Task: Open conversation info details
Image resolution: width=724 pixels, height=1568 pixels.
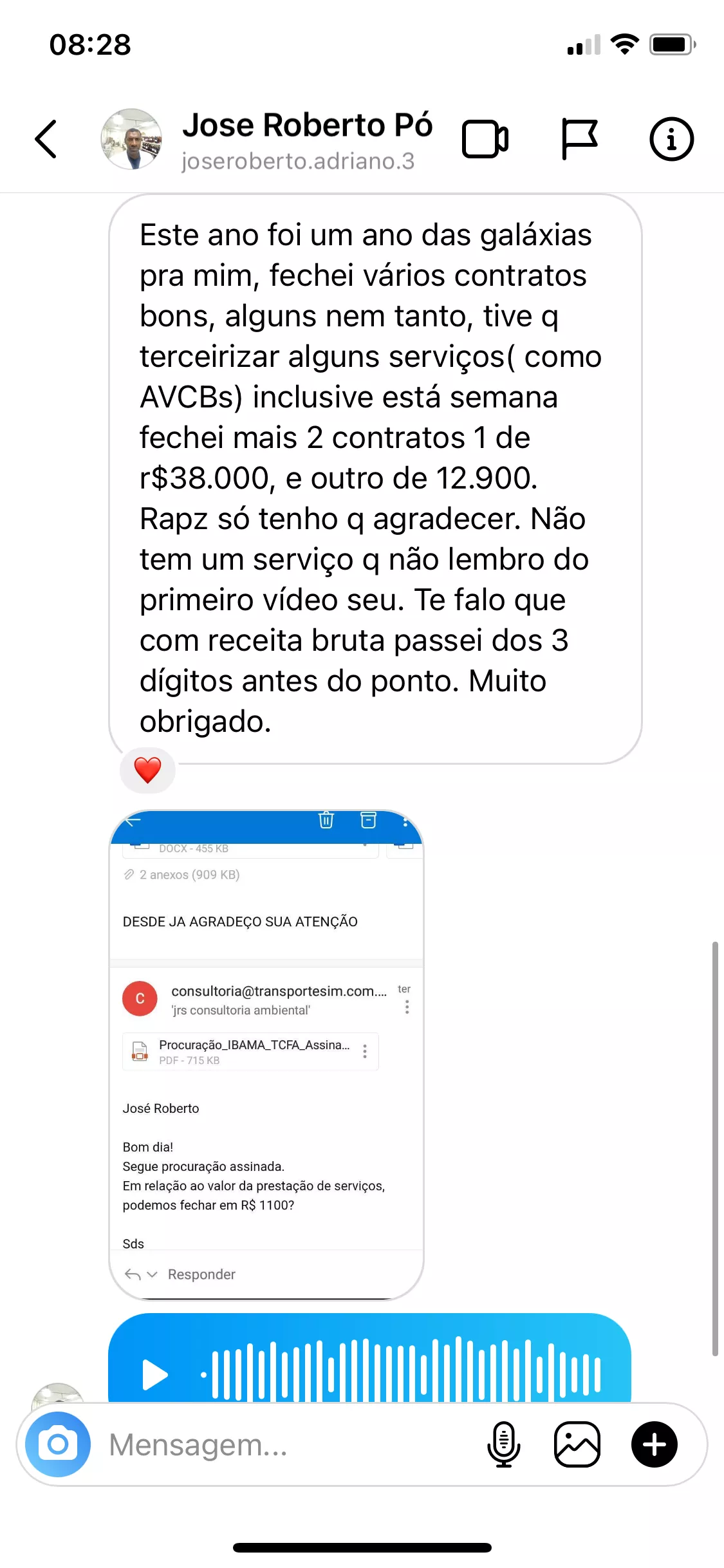Action: pos(671,139)
